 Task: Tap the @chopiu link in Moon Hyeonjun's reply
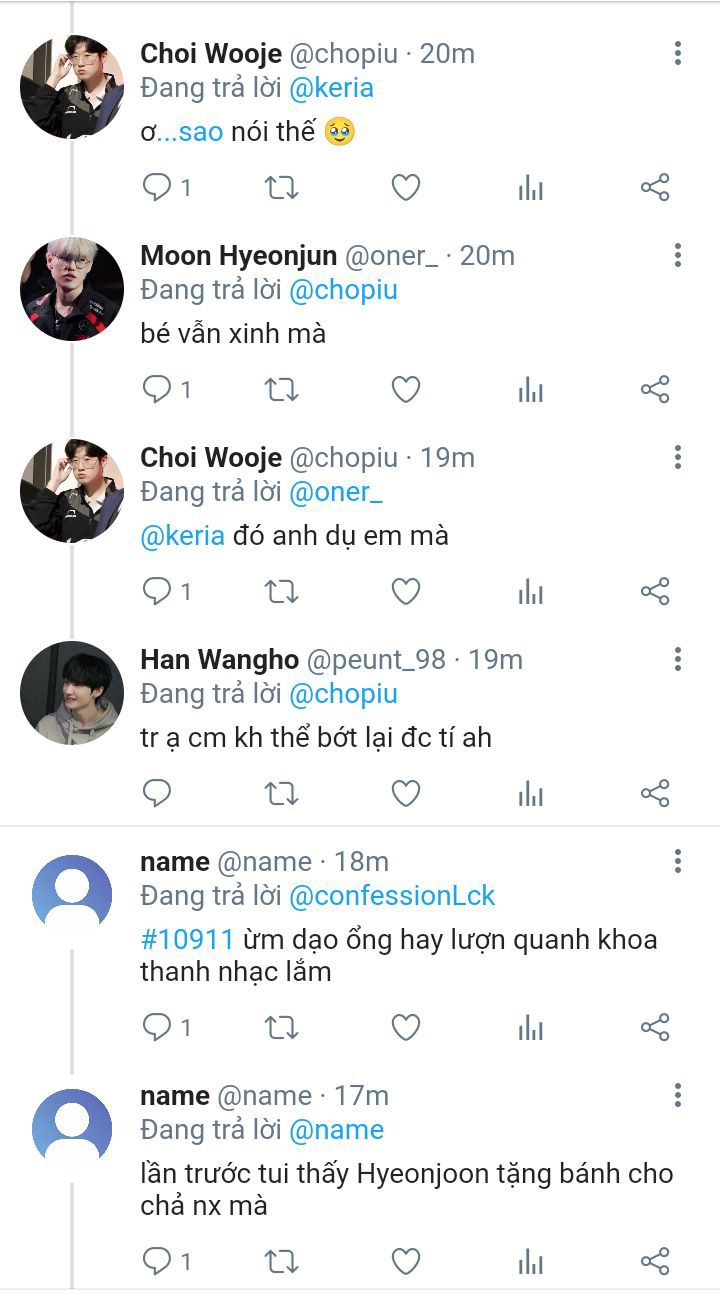[x=343, y=290]
